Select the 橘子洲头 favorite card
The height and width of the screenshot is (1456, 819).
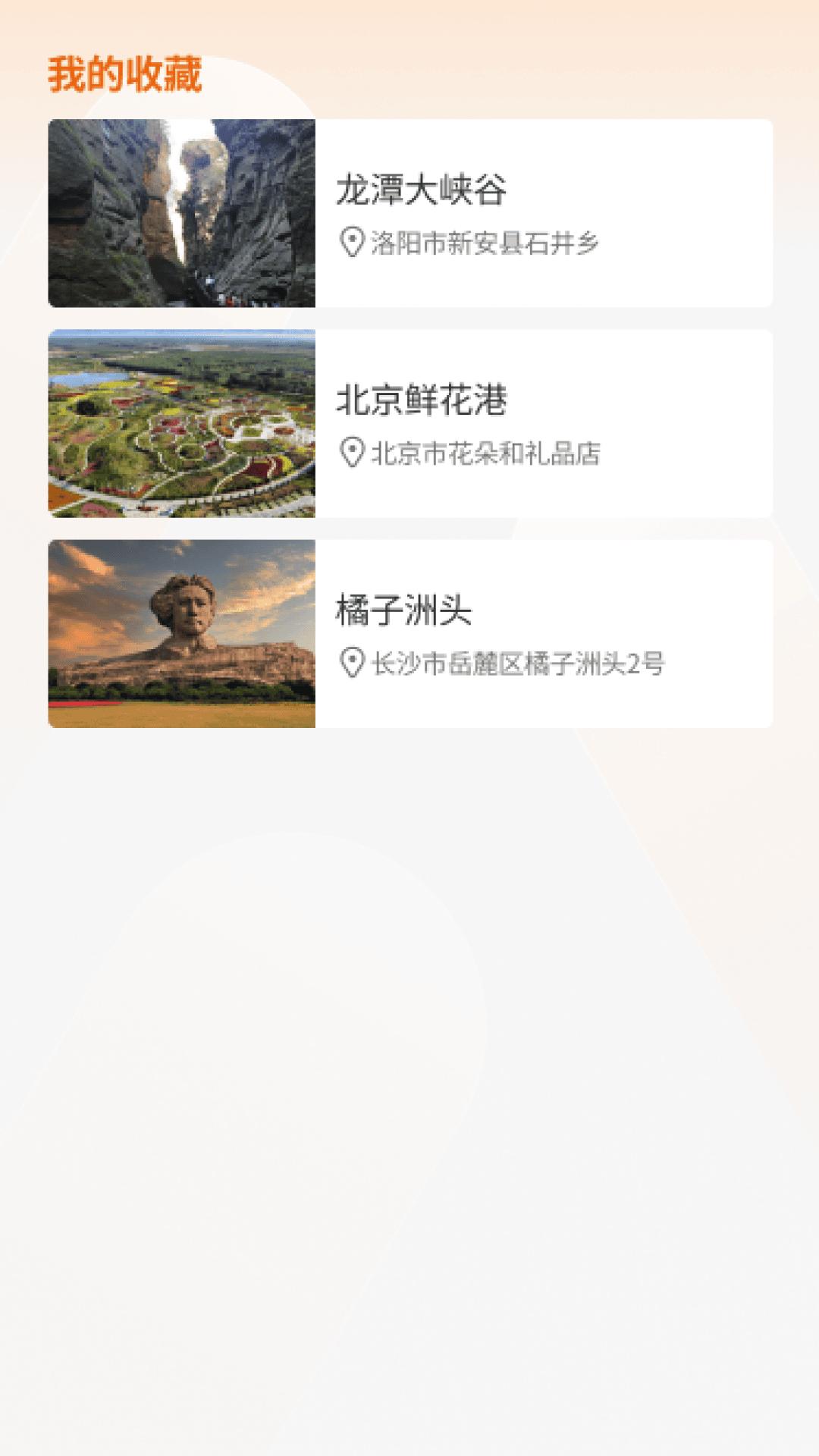(x=409, y=634)
